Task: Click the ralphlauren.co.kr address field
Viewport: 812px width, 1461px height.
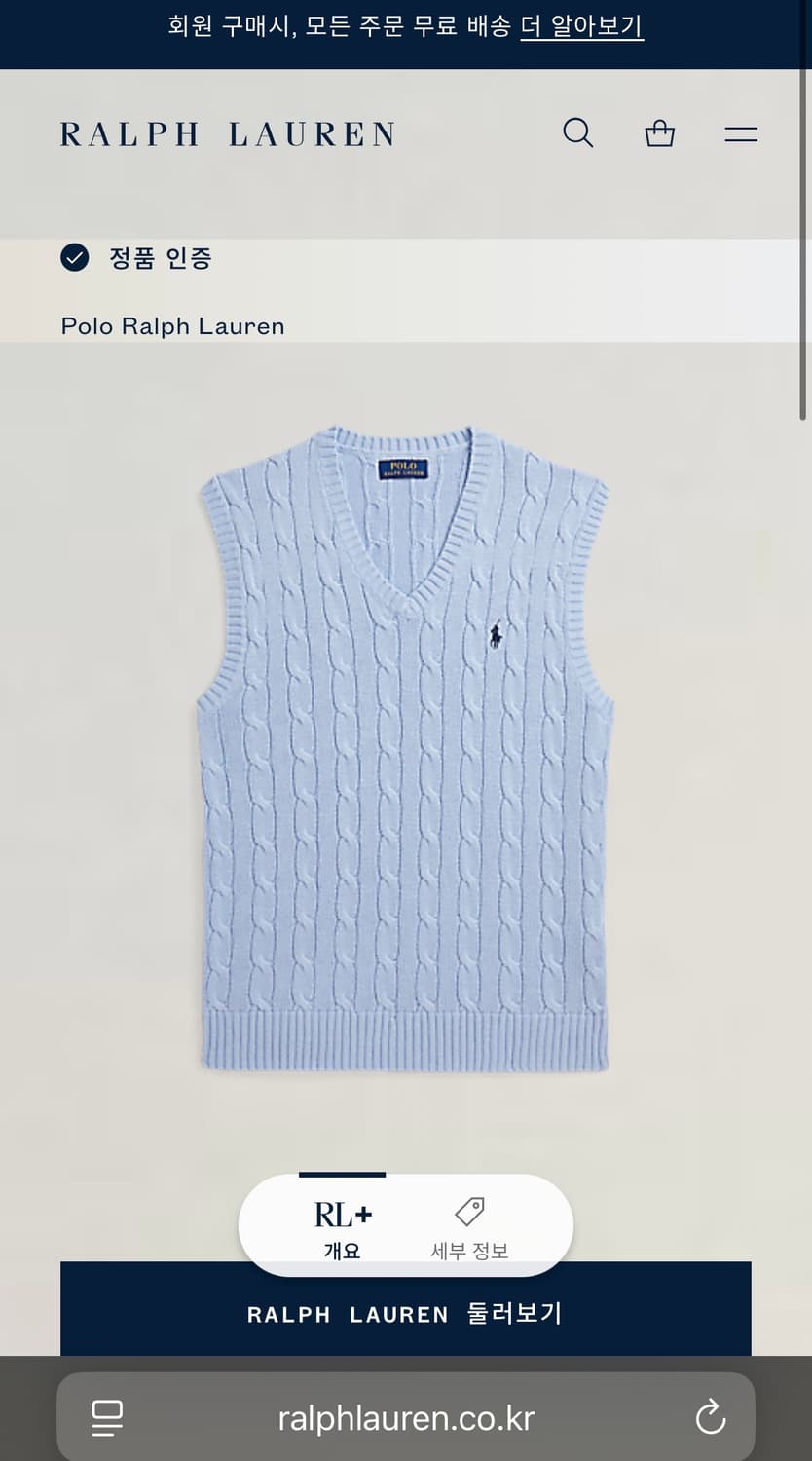Action: pyautogui.click(x=405, y=1417)
